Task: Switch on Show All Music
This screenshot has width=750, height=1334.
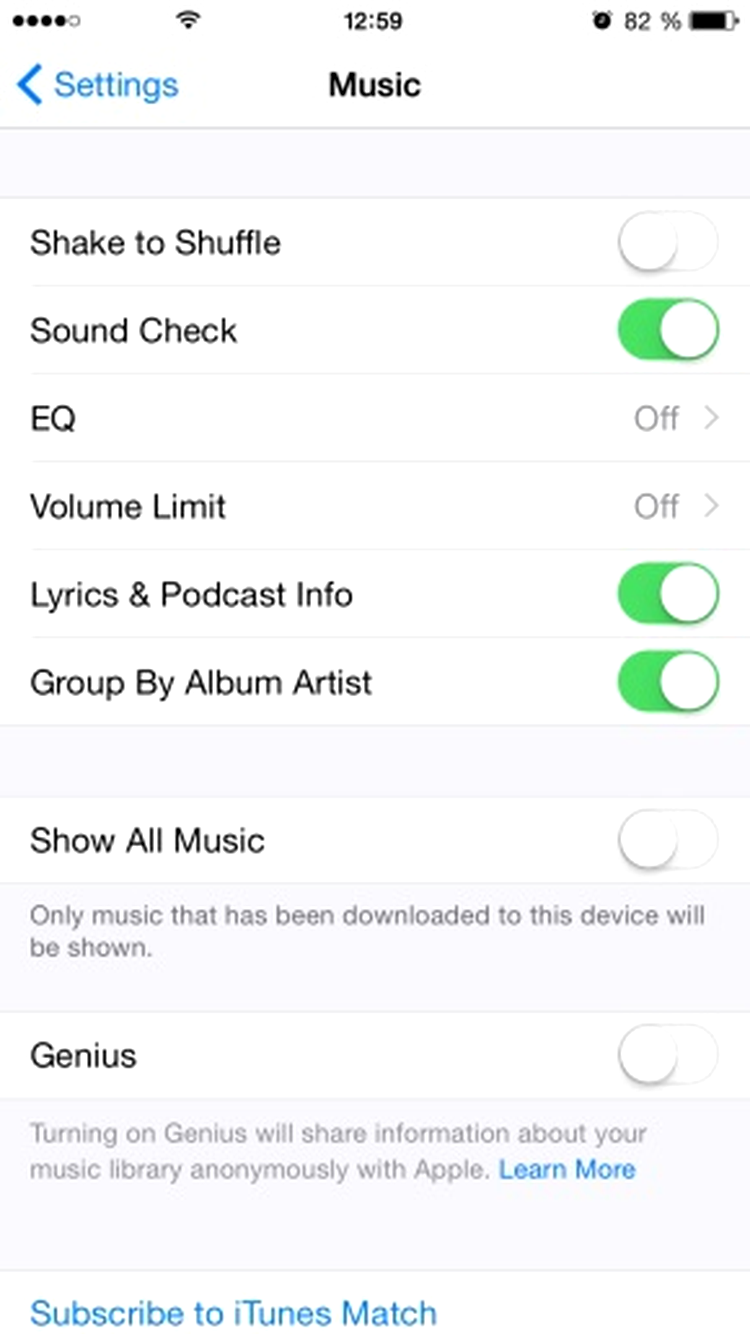Action: pos(668,840)
